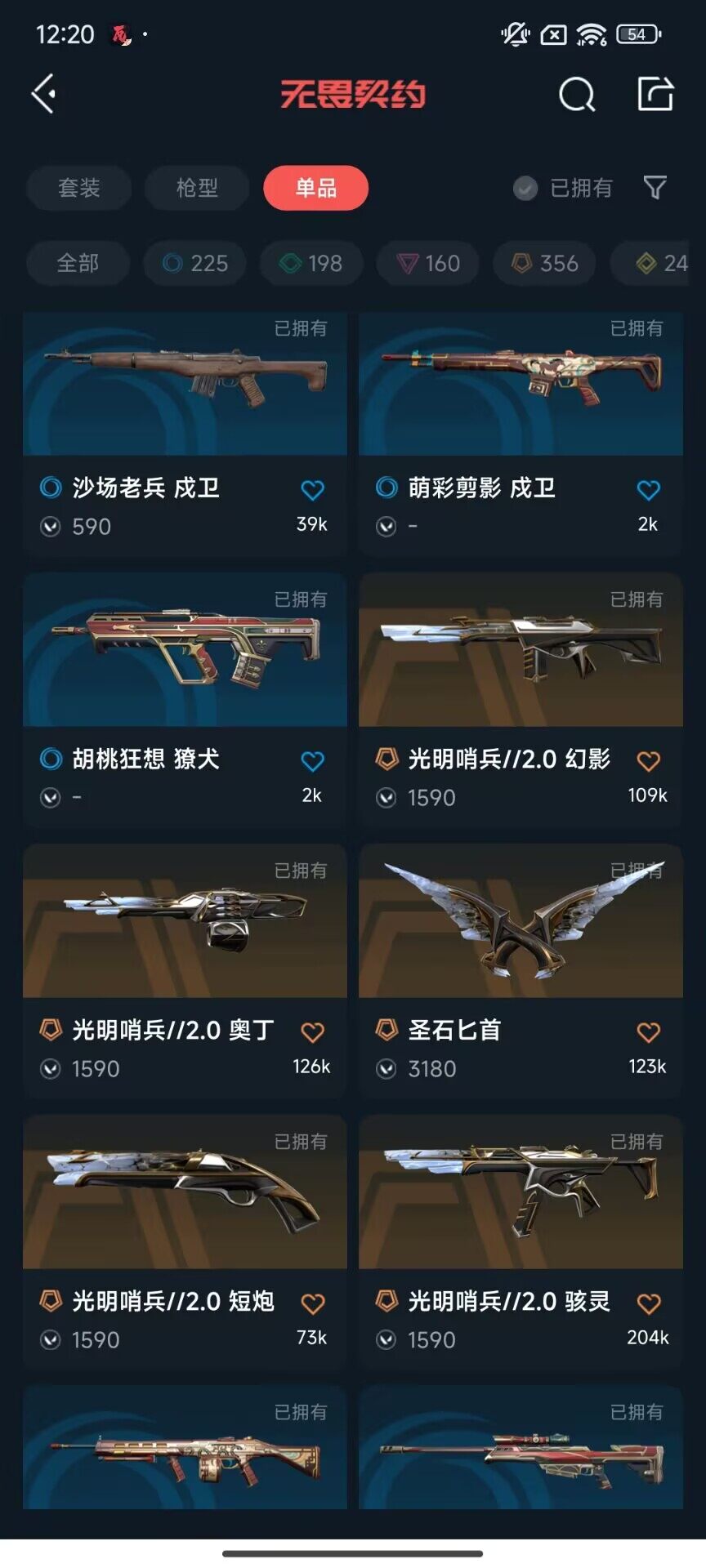Filter by the 356 tier chip
The height and width of the screenshot is (1568, 706).
click(544, 263)
